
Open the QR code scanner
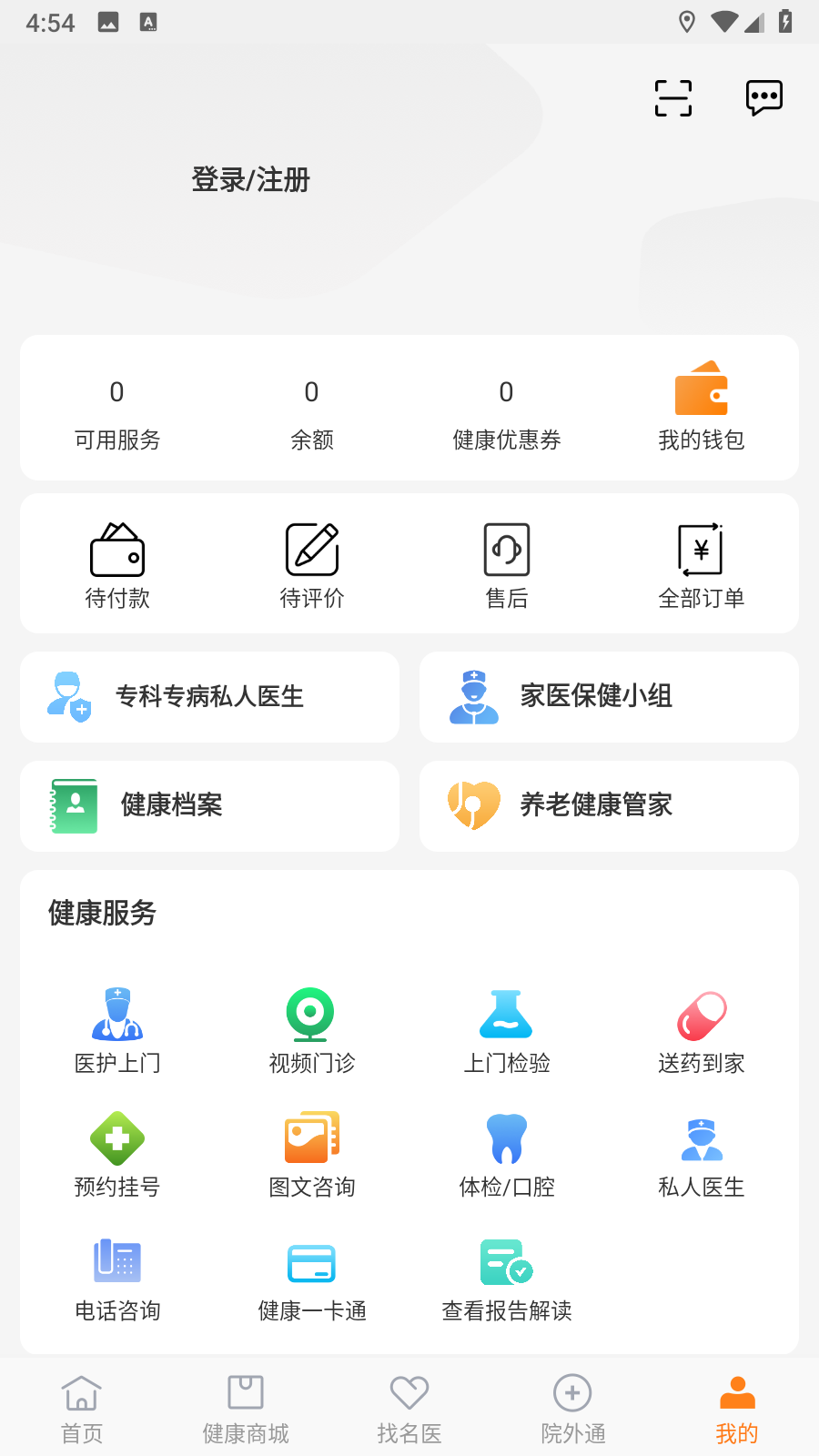[672, 97]
